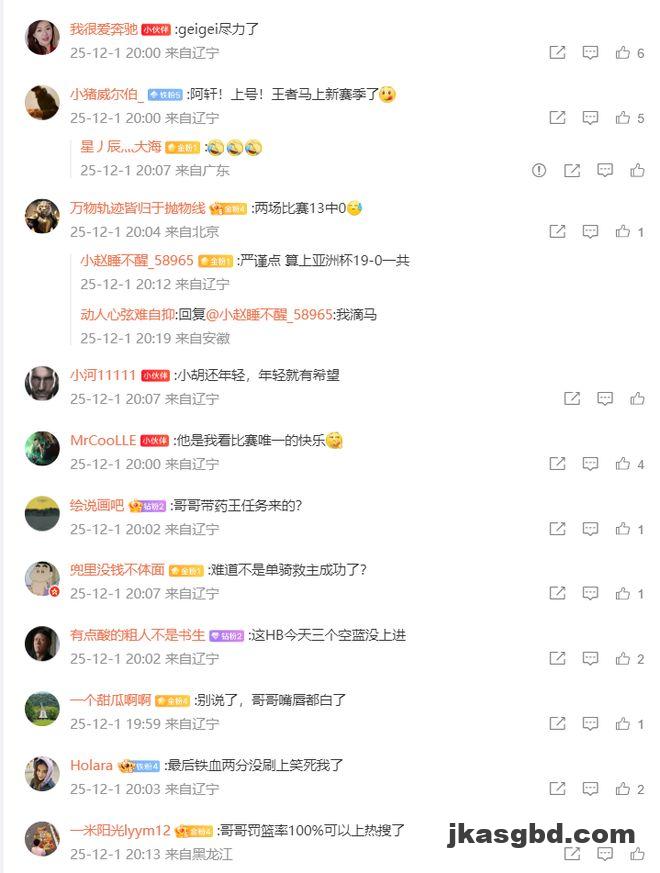Like MrCooLLE's comment

click(x=623, y=464)
